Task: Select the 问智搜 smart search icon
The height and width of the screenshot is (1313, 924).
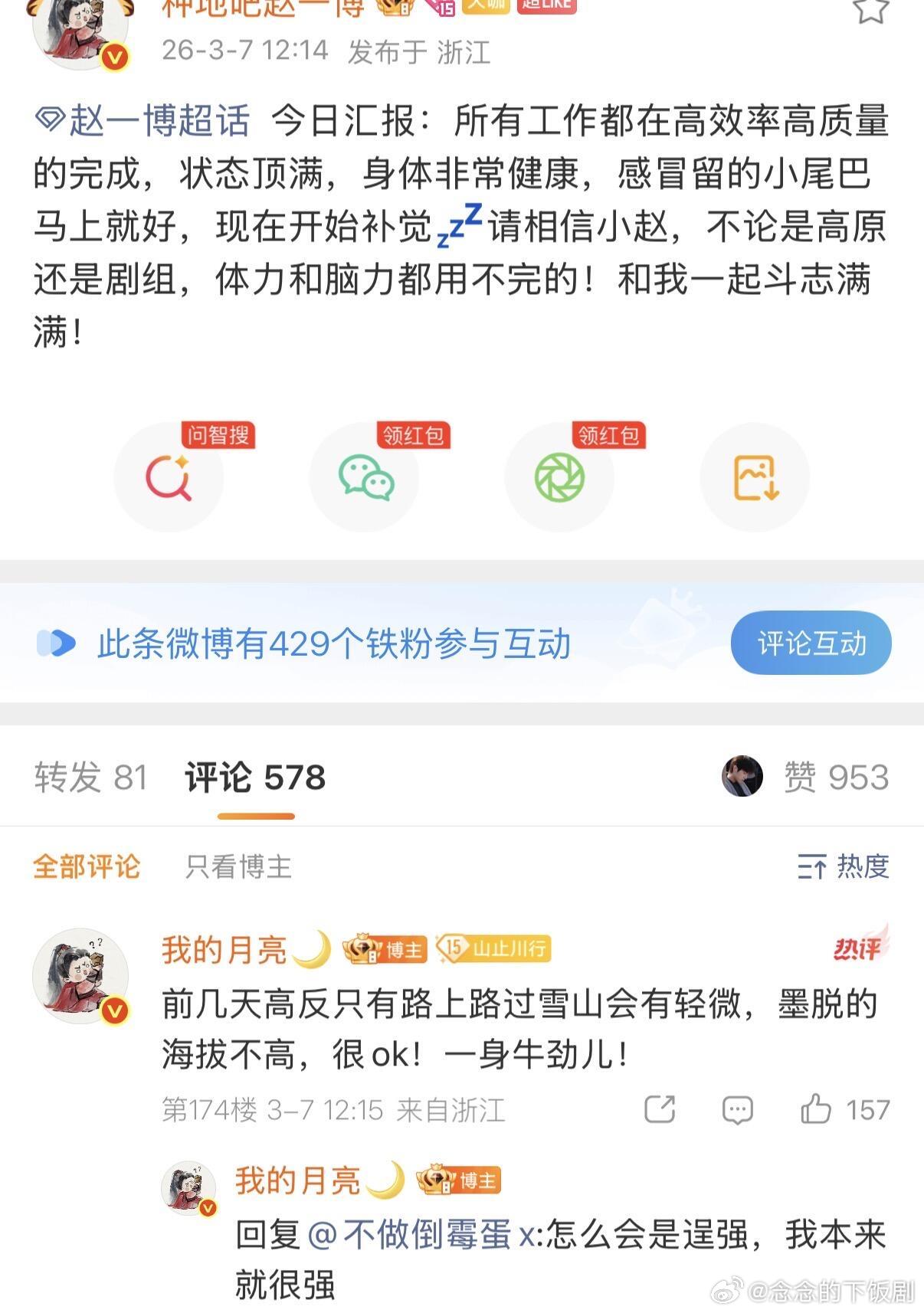Action: point(170,476)
